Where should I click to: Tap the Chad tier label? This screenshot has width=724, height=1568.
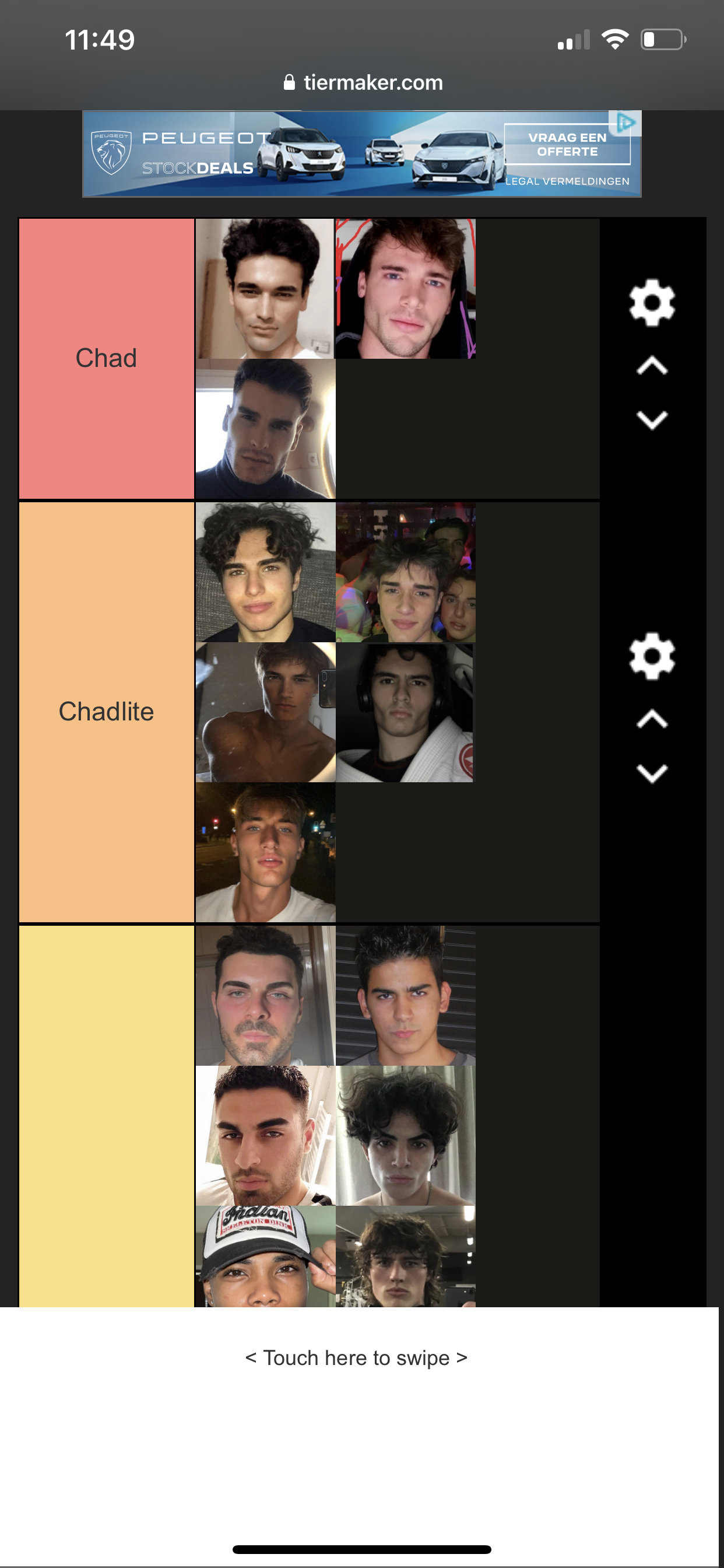107,359
